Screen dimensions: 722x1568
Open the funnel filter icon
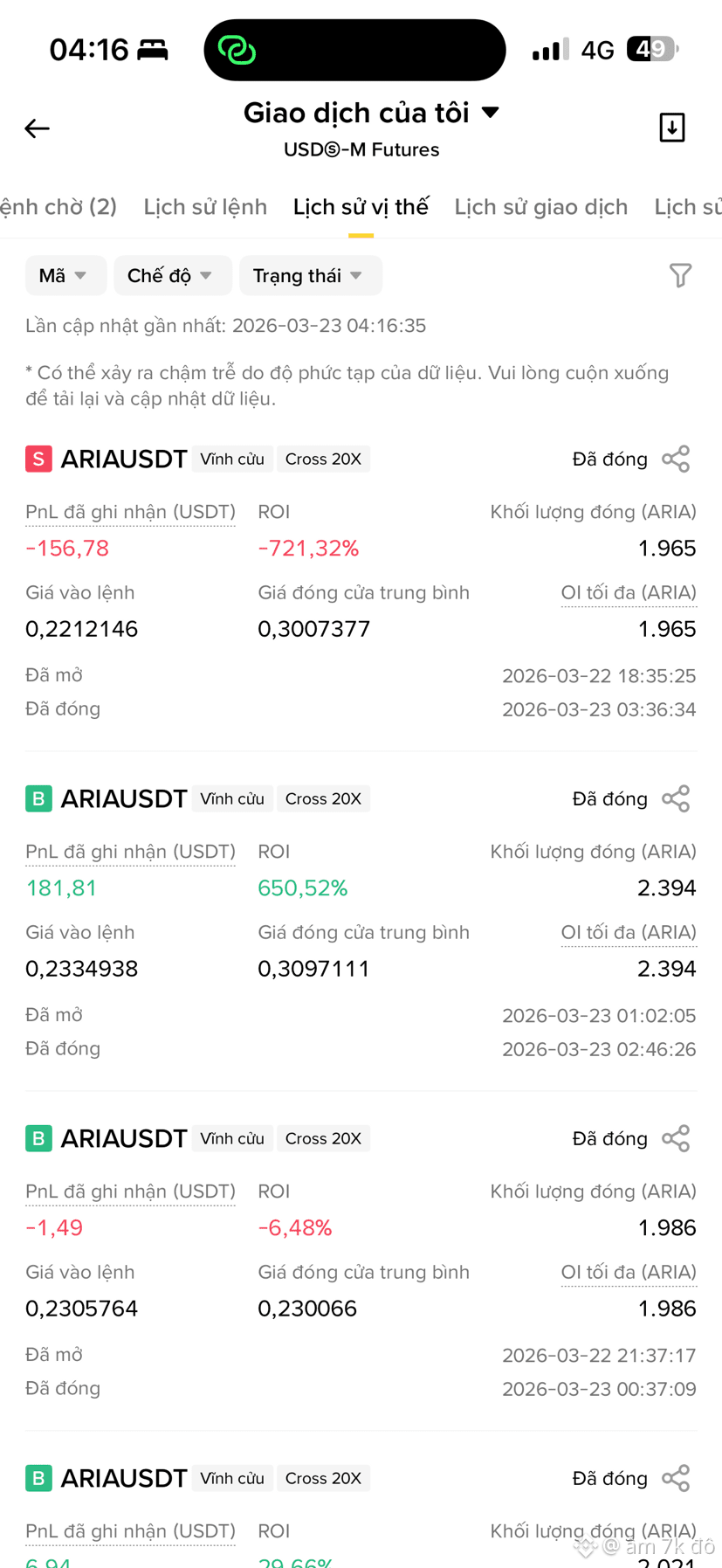tap(680, 276)
